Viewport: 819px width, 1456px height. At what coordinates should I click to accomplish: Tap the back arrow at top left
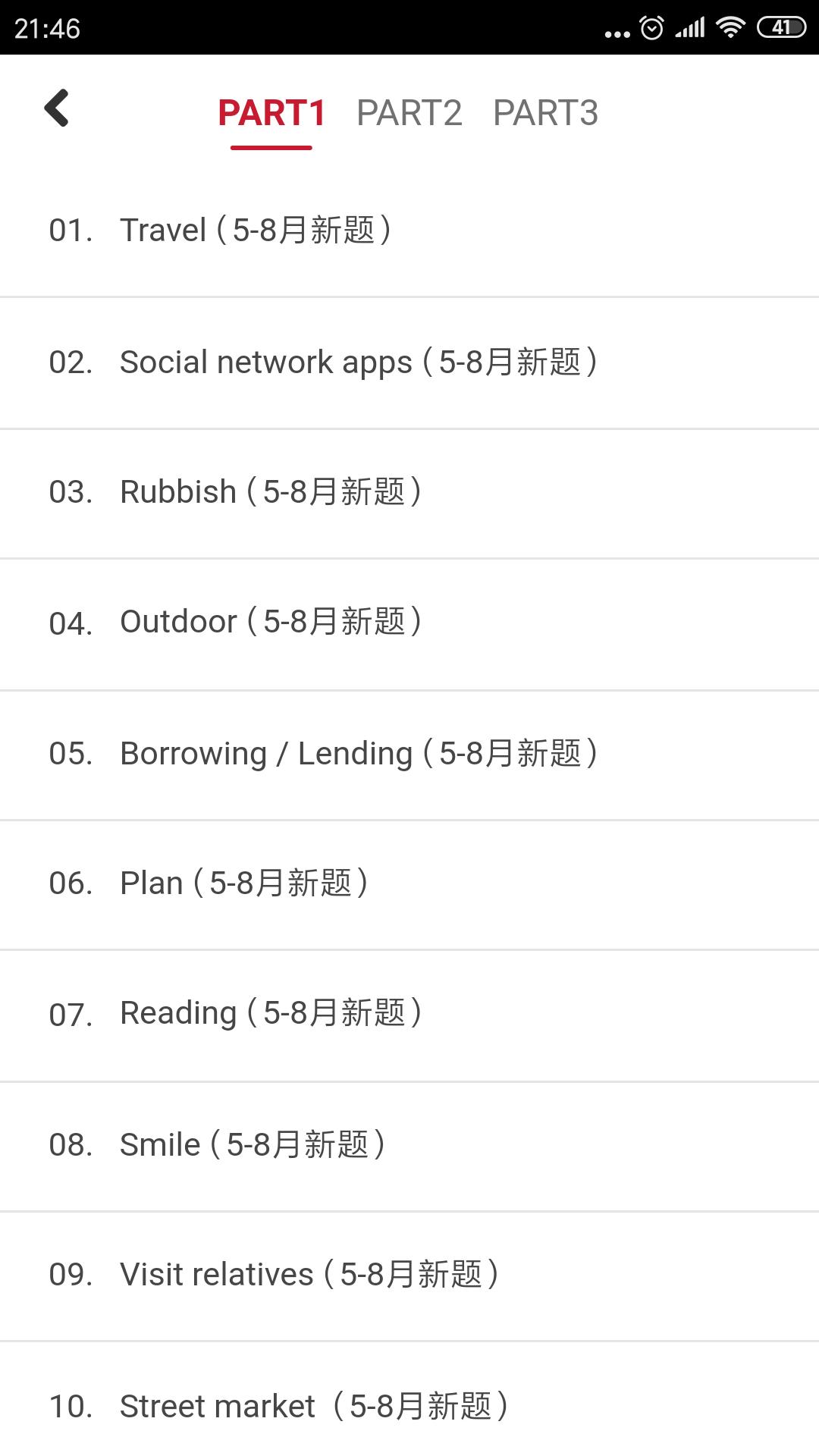tap(57, 109)
